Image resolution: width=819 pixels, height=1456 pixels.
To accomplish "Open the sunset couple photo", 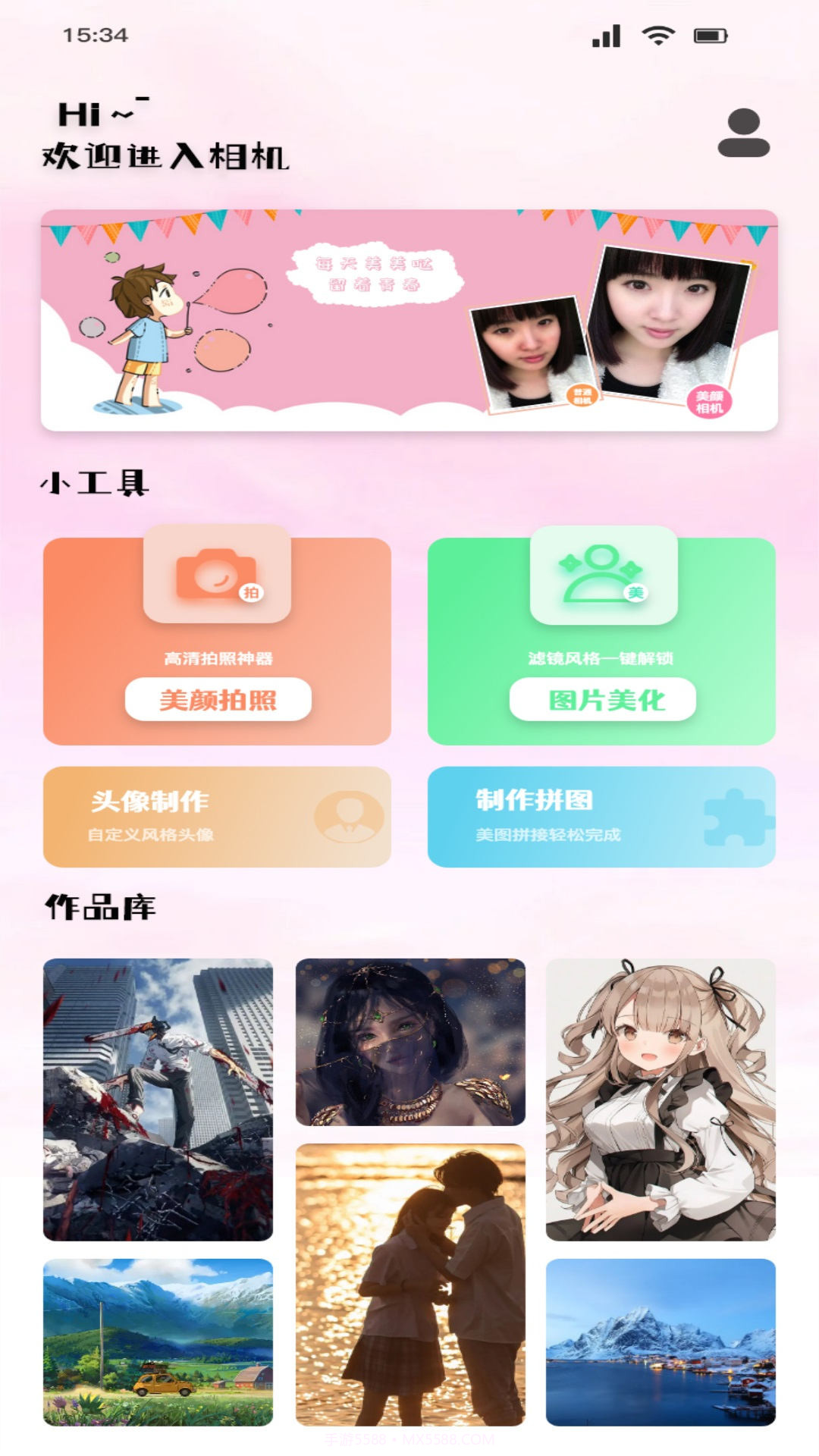I will (410, 1284).
